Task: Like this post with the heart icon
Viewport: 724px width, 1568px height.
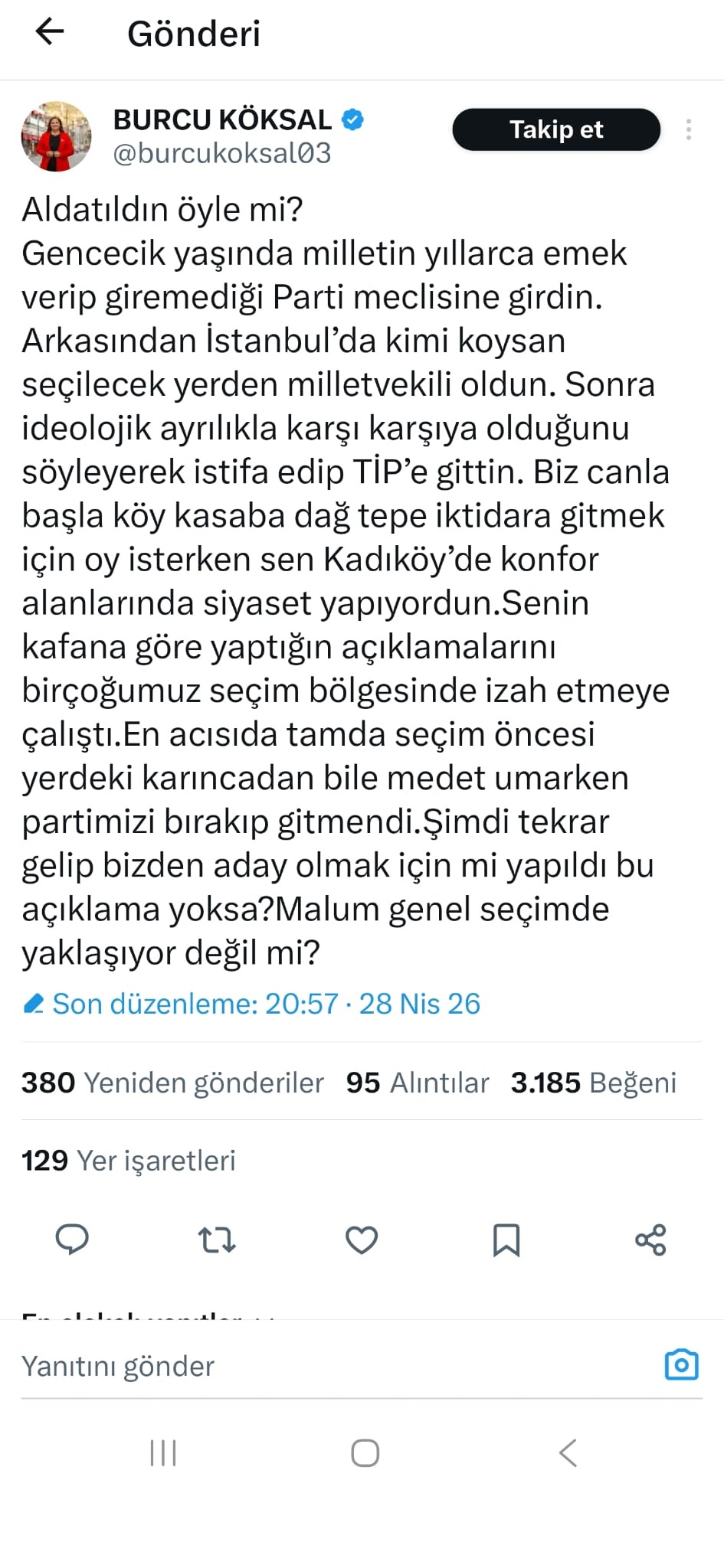Action: point(362,1239)
